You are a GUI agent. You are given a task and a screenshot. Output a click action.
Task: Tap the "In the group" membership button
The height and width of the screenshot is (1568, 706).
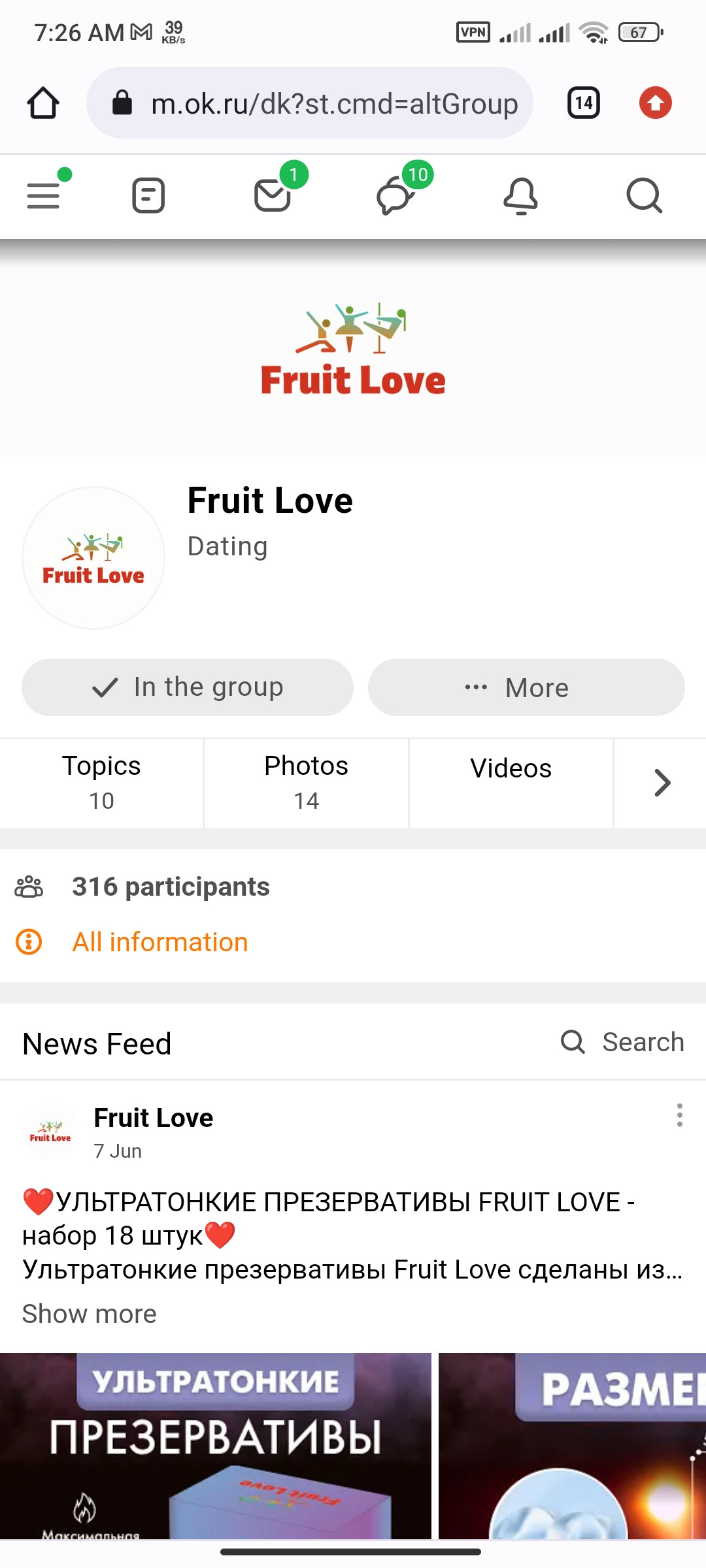pyautogui.click(x=188, y=687)
